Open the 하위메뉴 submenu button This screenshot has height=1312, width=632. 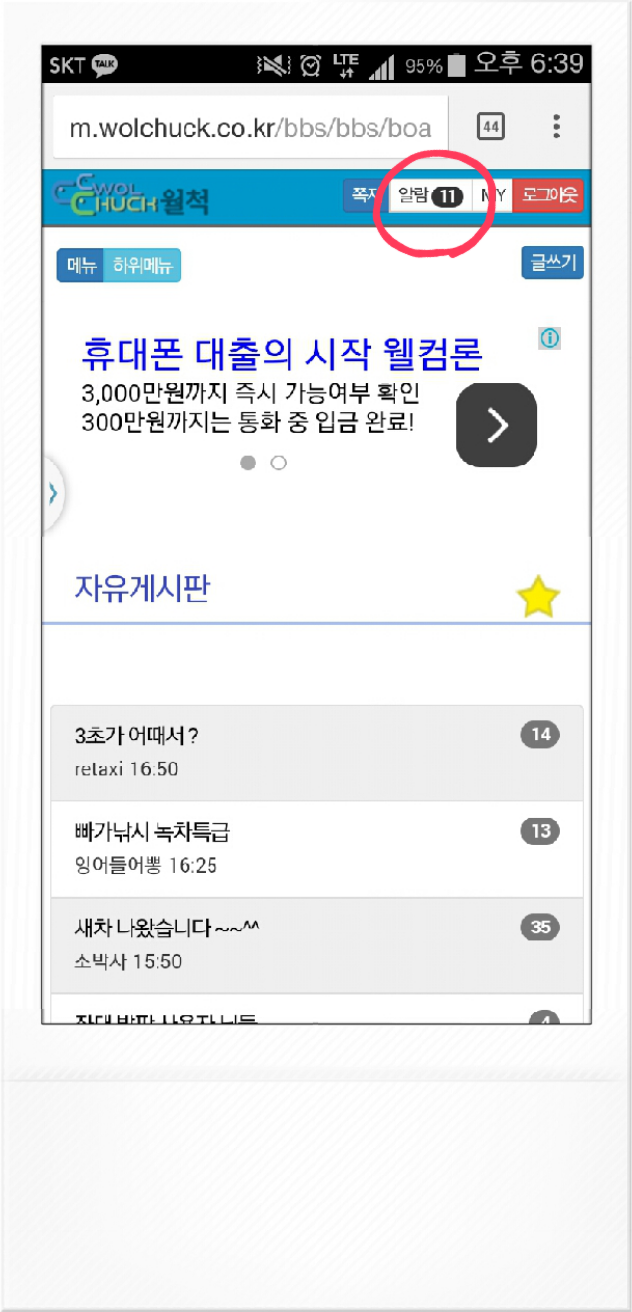coord(142,266)
